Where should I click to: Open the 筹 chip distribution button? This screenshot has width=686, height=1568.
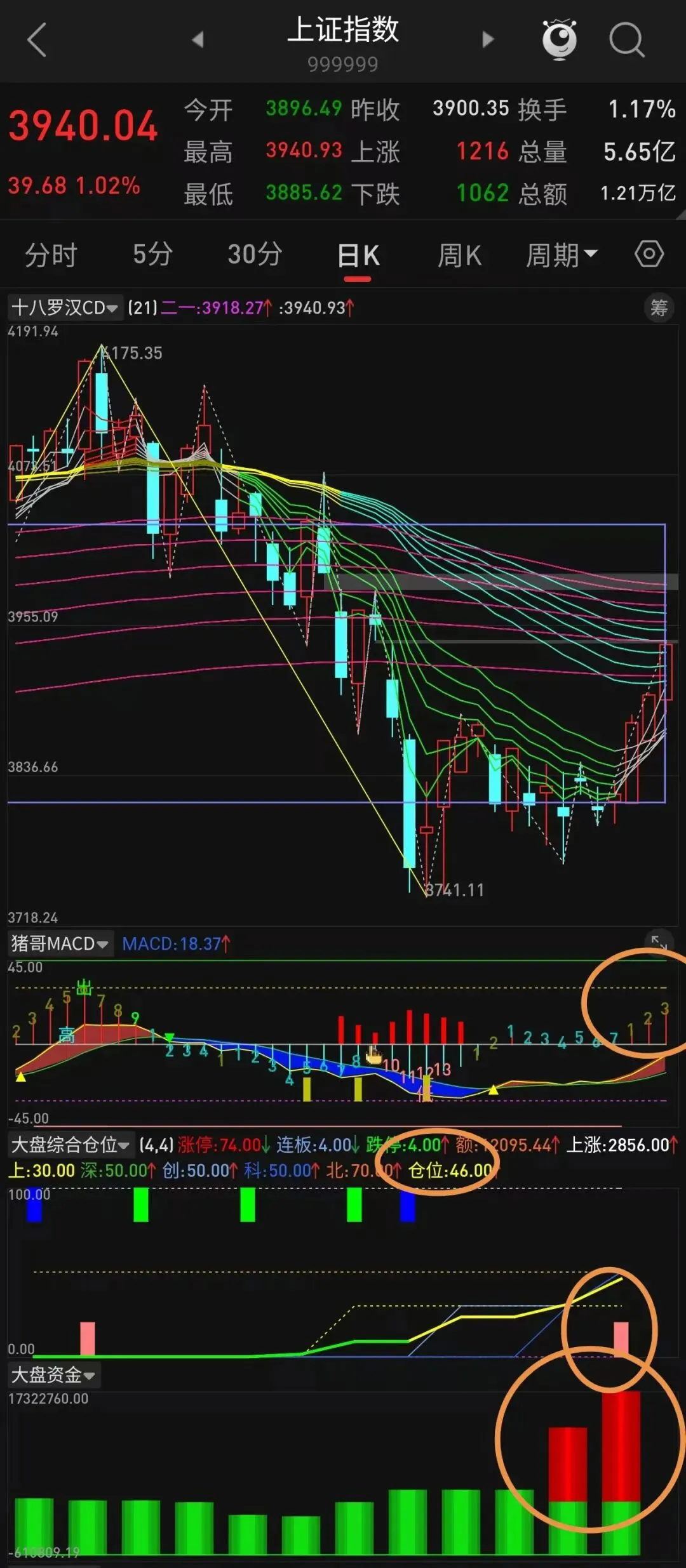659,308
